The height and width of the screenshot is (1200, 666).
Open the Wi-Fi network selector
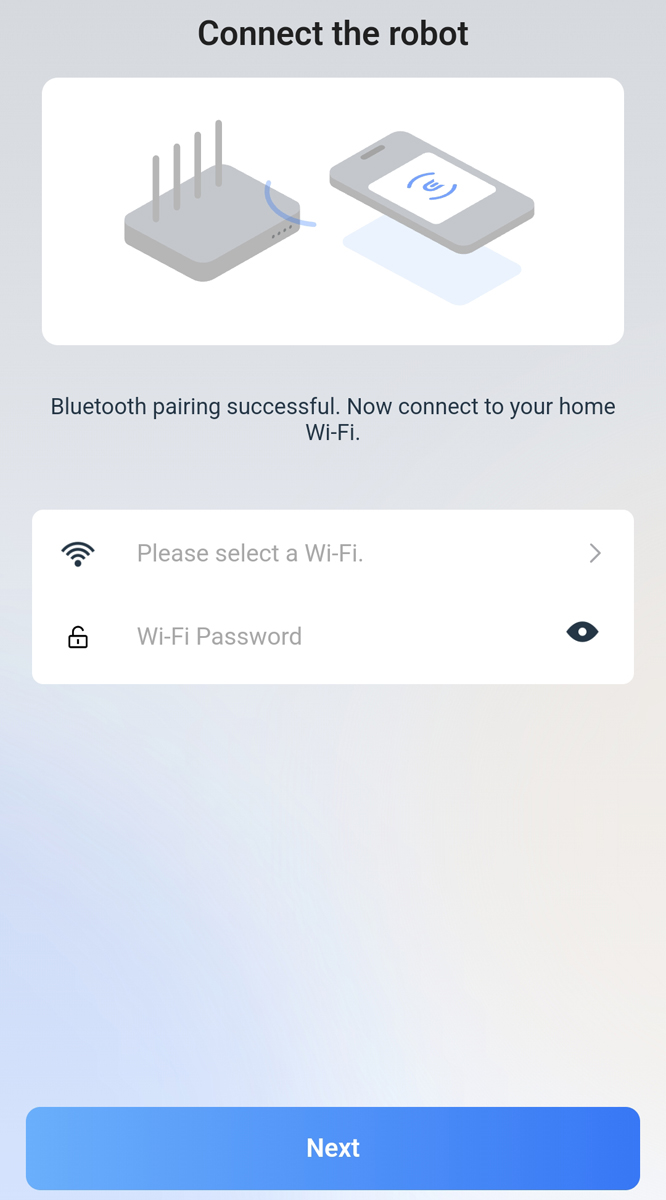[333, 553]
